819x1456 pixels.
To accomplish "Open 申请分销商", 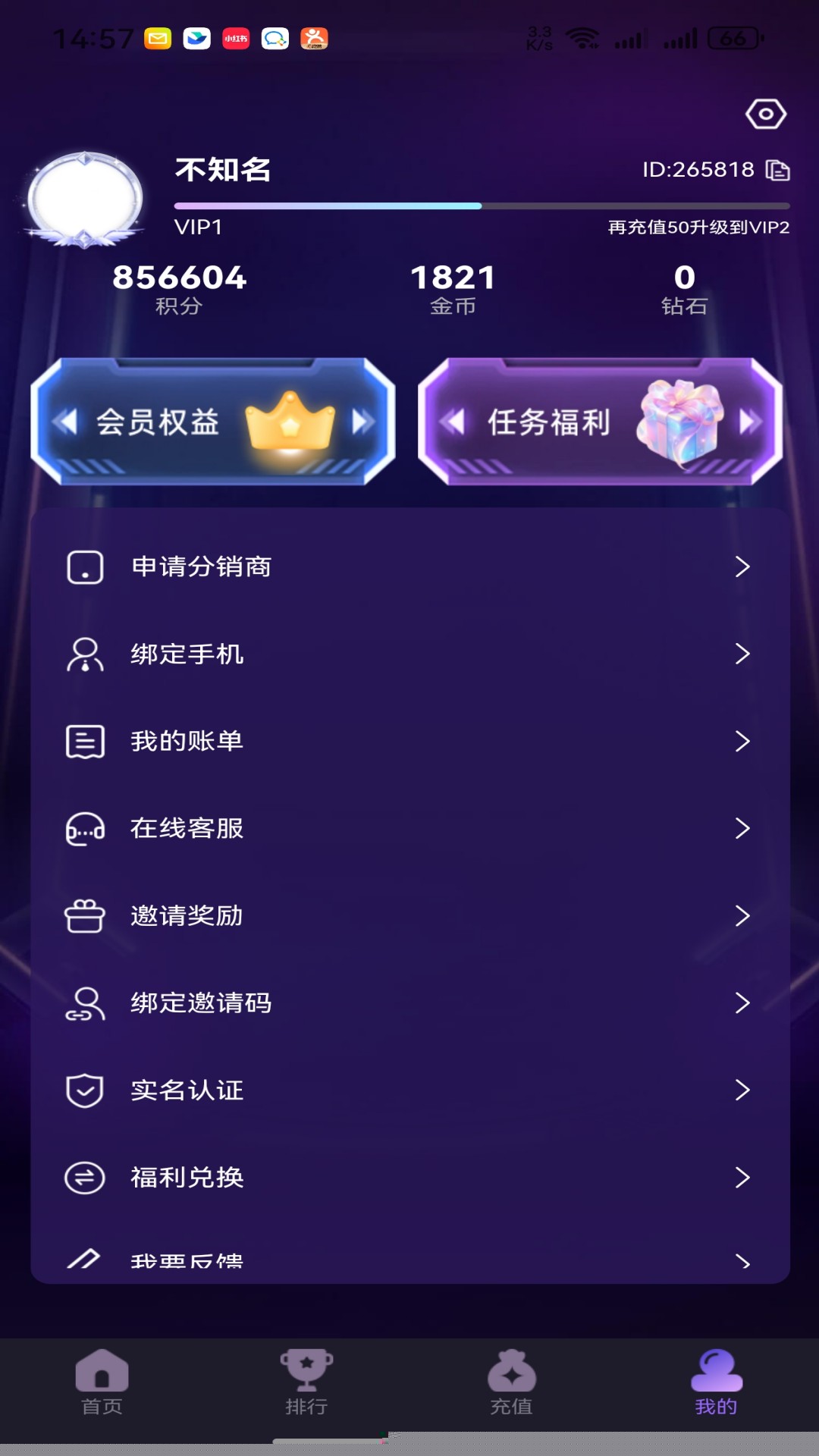I will coord(409,566).
